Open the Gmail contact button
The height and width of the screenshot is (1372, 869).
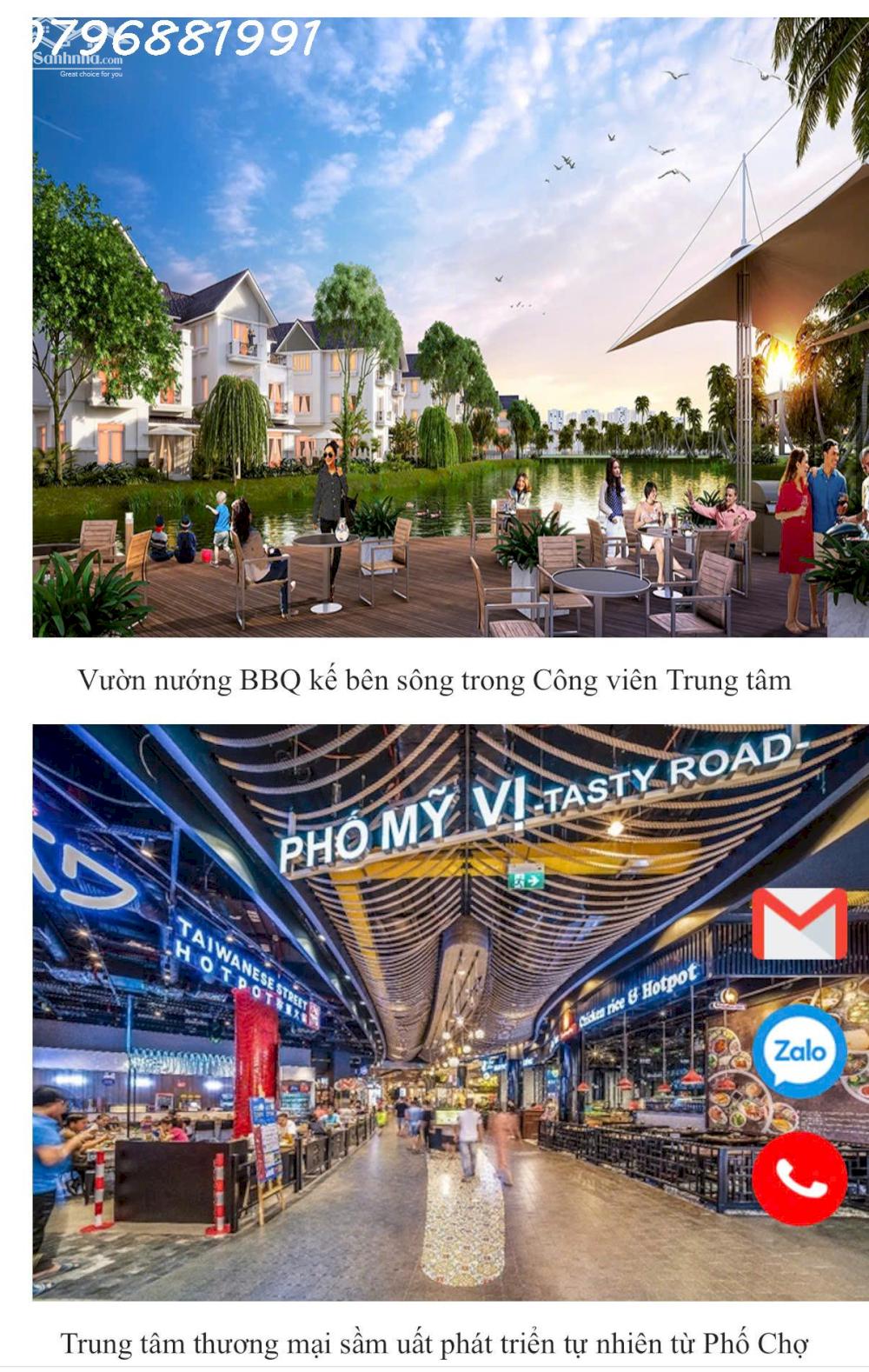799,923
